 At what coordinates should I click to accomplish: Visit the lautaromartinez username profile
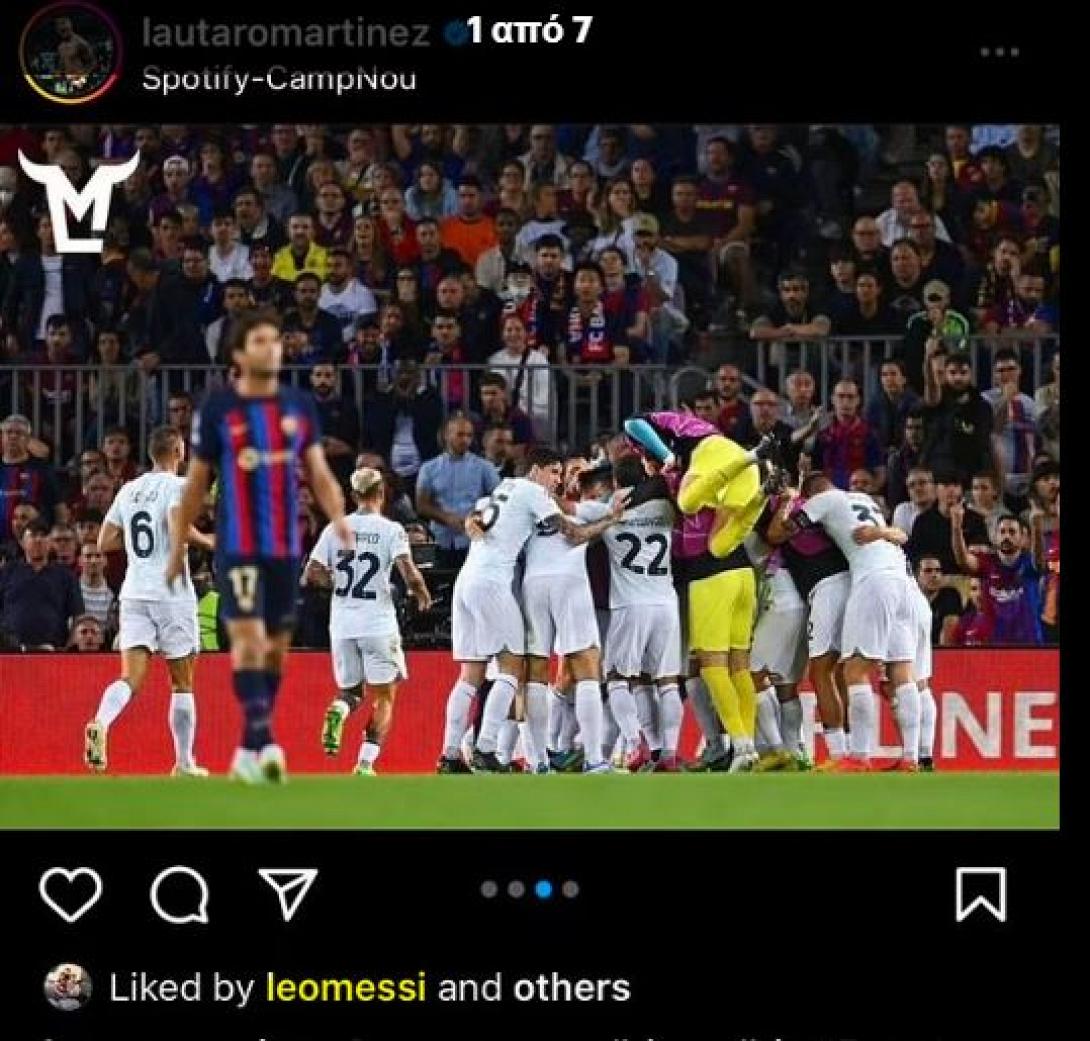(286, 32)
